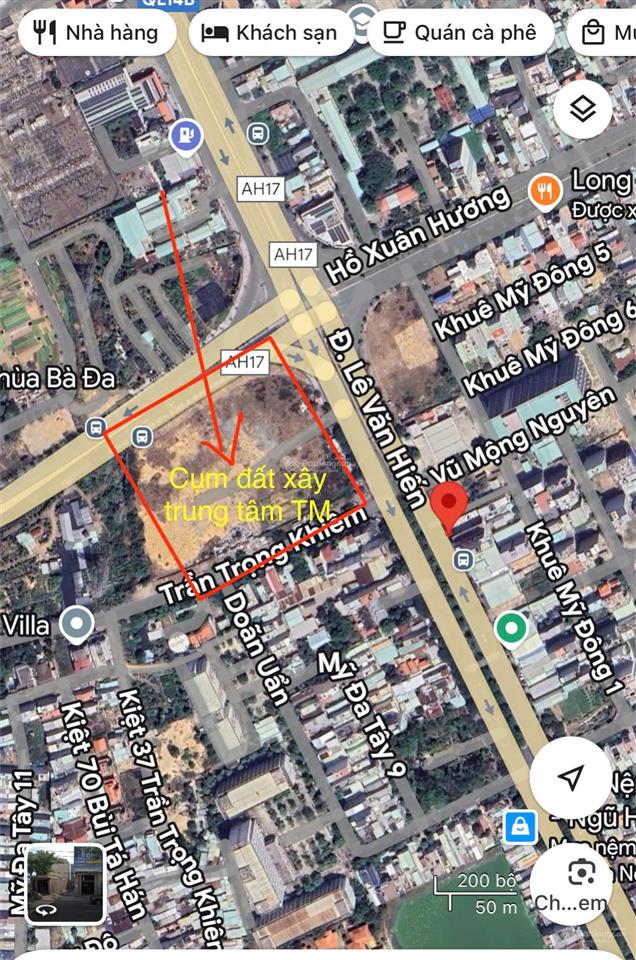Image resolution: width=636 pixels, height=960 pixels.
Task: Show Quán cà phê places
Action: point(461,33)
